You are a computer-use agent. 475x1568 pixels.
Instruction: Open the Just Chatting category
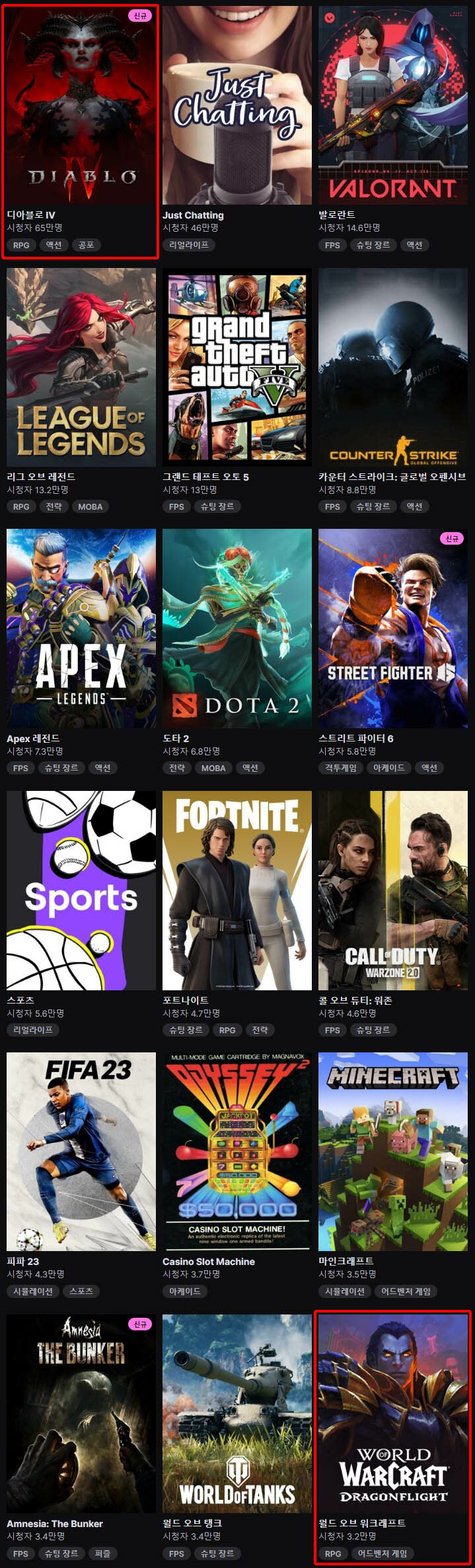pos(237,106)
